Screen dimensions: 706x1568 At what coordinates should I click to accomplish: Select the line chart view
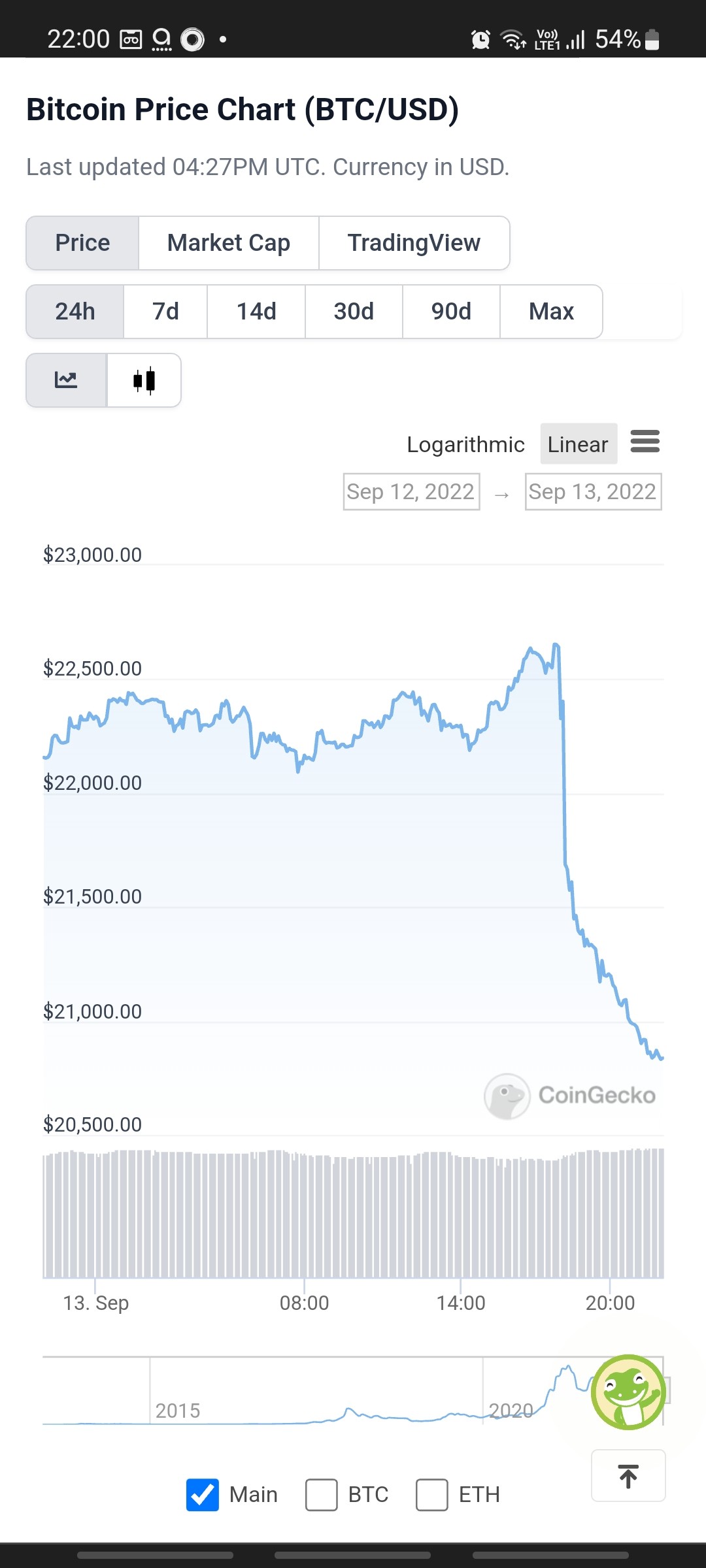pos(66,380)
